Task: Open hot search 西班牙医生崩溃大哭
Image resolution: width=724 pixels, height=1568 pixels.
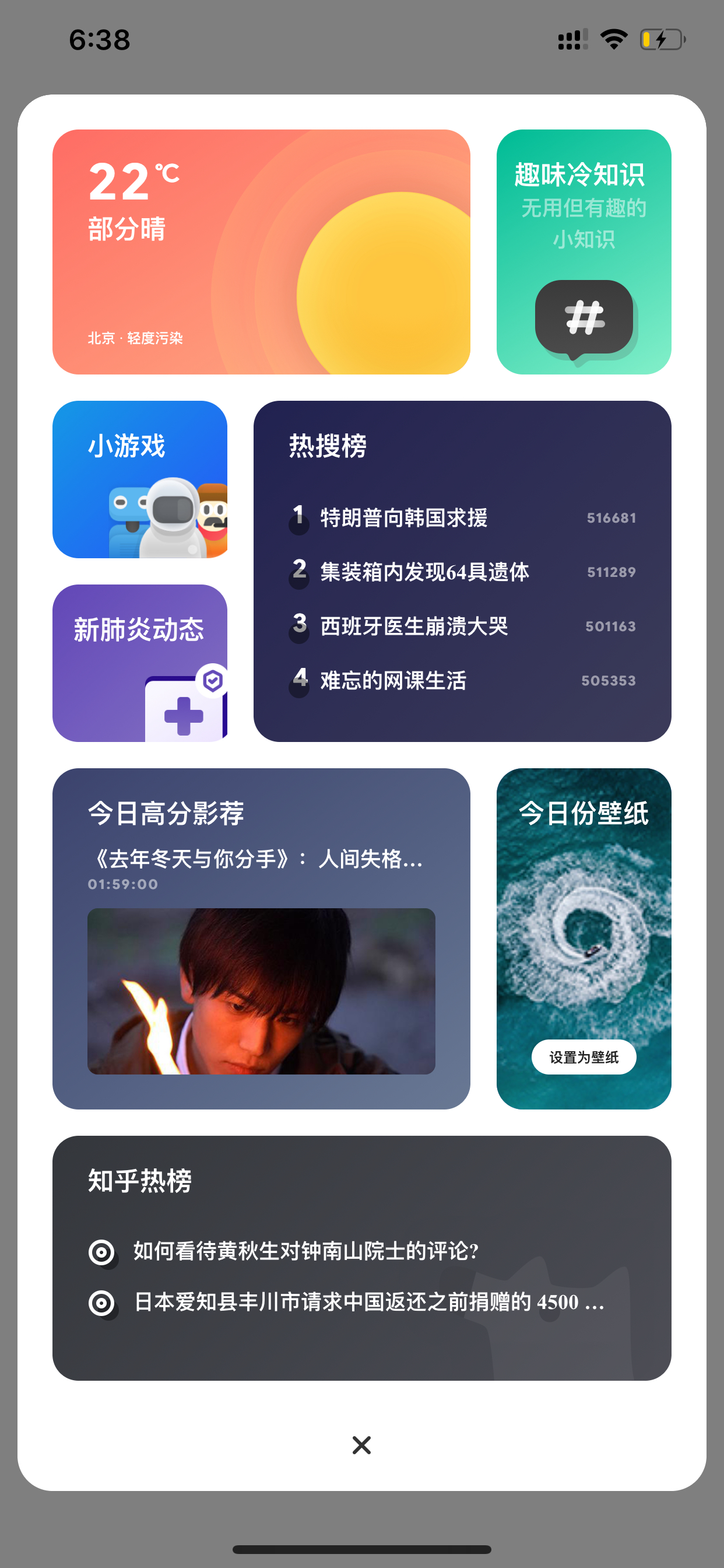Action: (462, 626)
